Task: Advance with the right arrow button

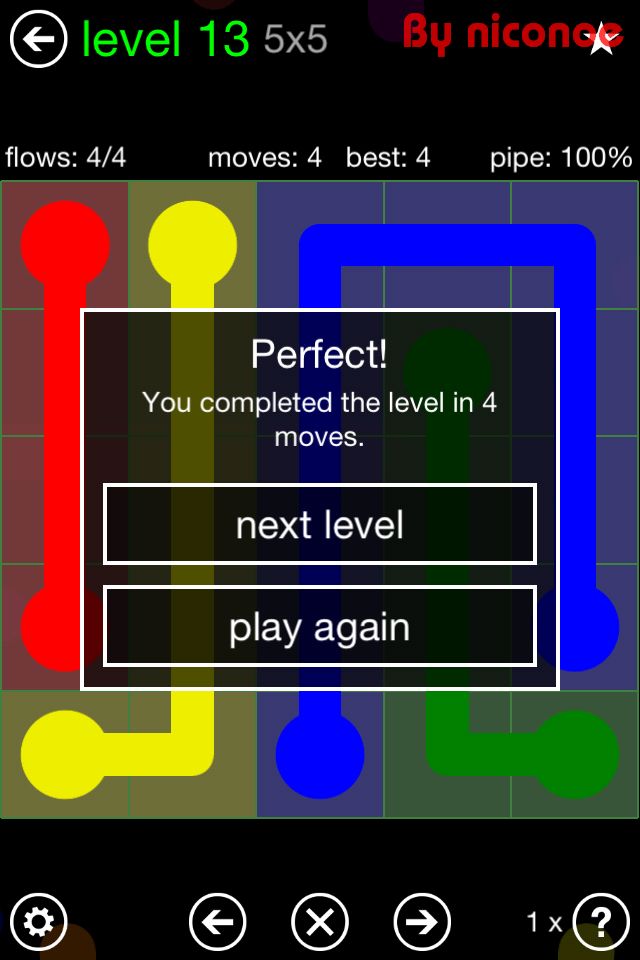Action: pos(422,921)
